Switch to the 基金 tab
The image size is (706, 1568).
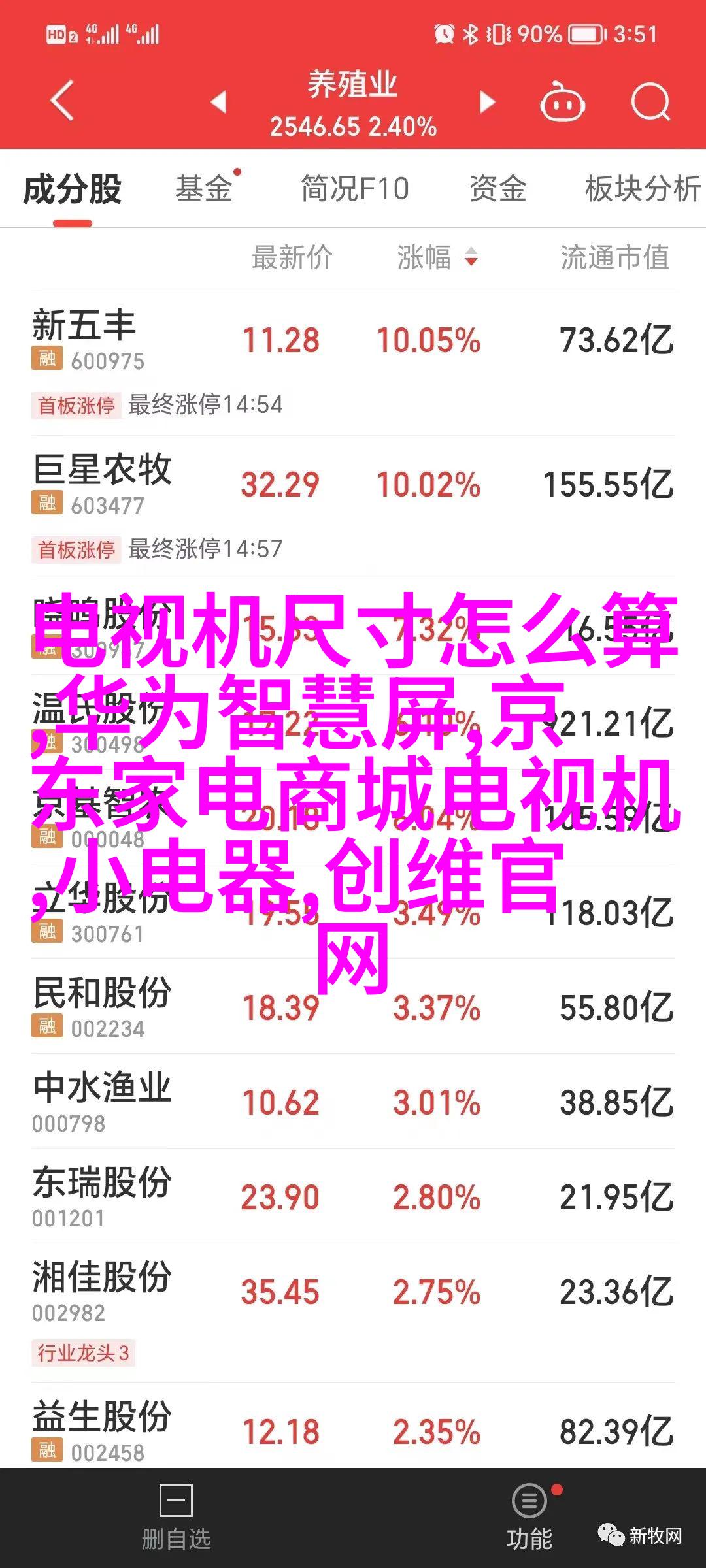click(204, 189)
